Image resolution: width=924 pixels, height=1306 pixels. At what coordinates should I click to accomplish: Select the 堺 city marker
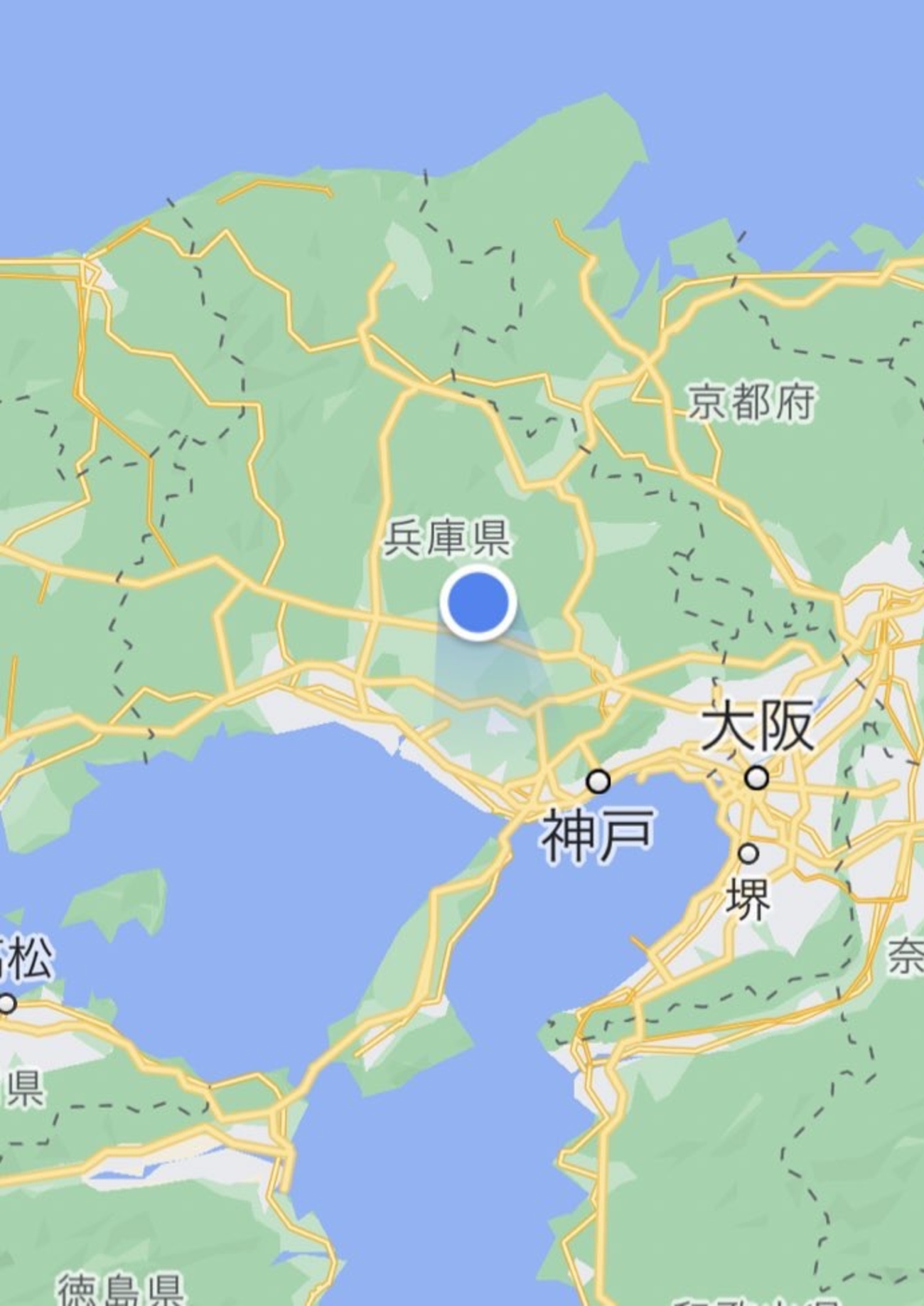748,853
